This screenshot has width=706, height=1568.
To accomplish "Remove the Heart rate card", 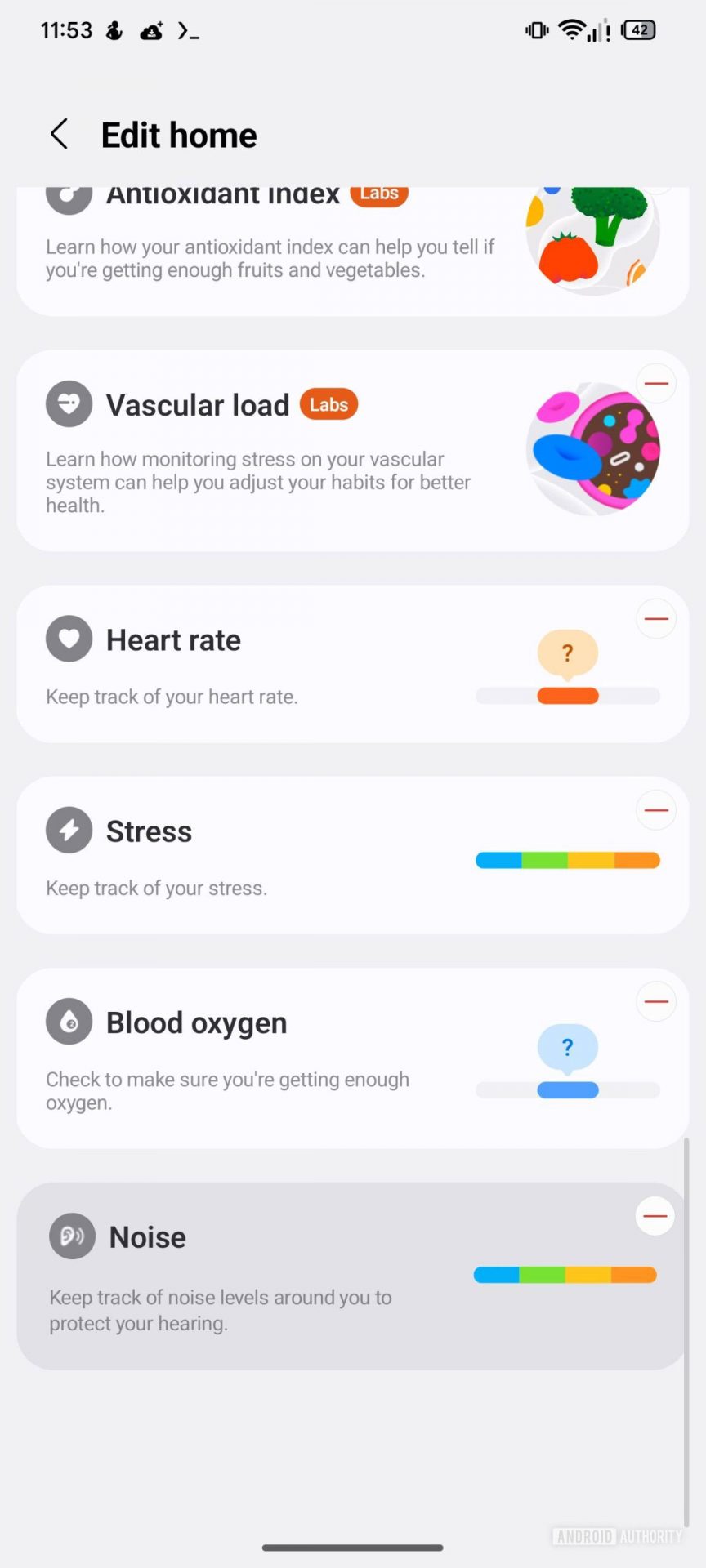I will (655, 619).
